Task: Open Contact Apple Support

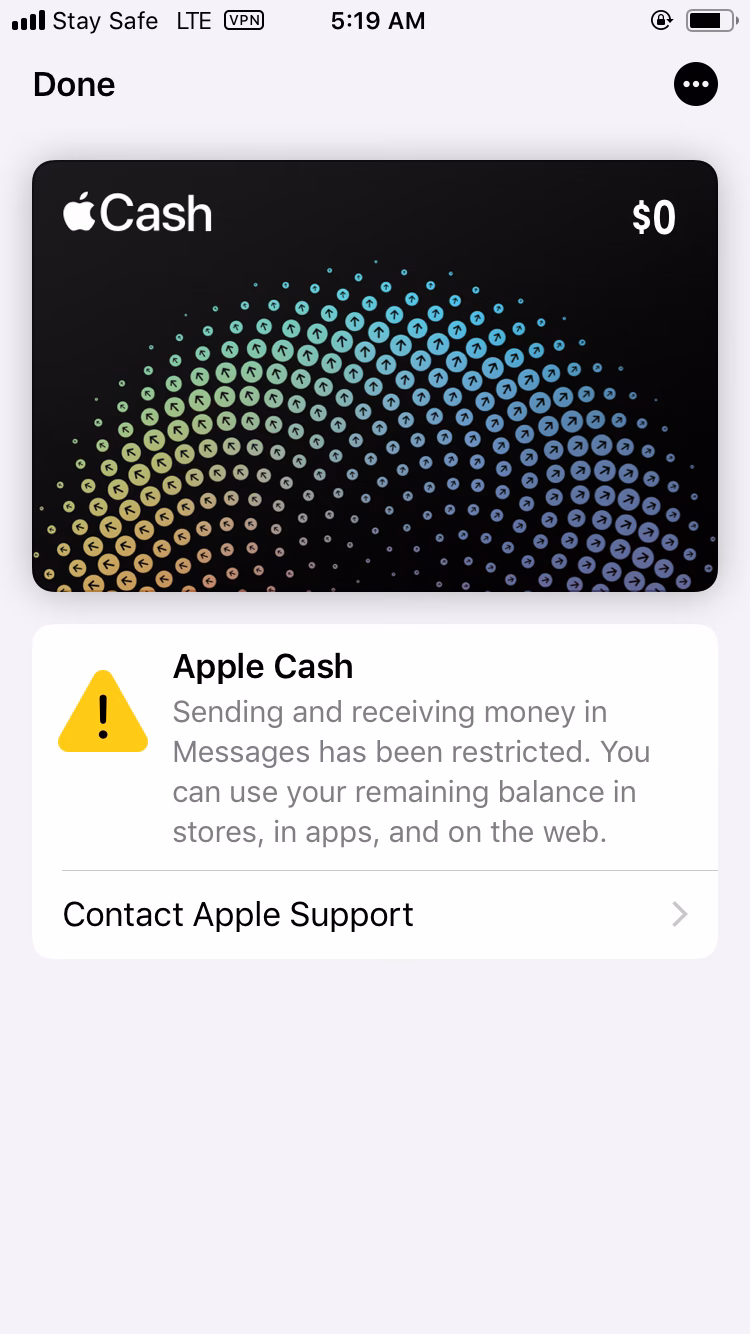Action: coord(238,914)
